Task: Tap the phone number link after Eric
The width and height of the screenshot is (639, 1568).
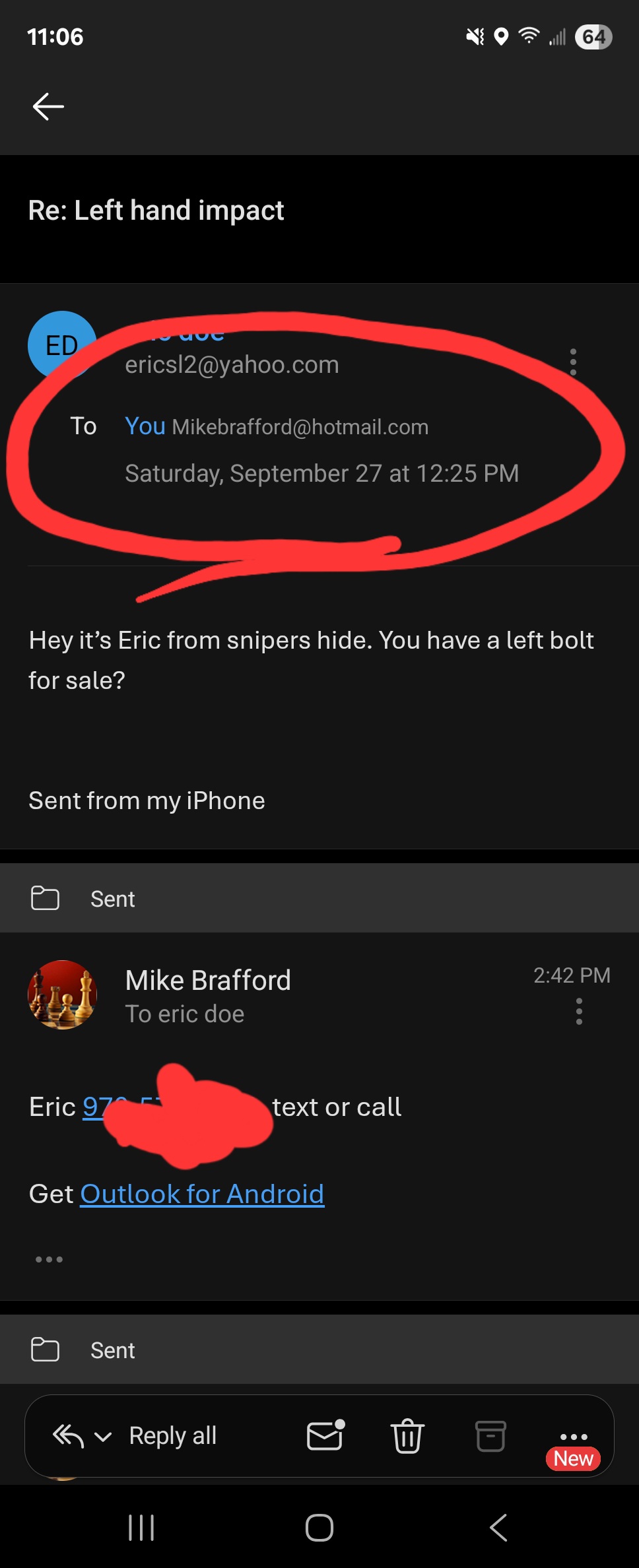Action: click(x=96, y=1107)
